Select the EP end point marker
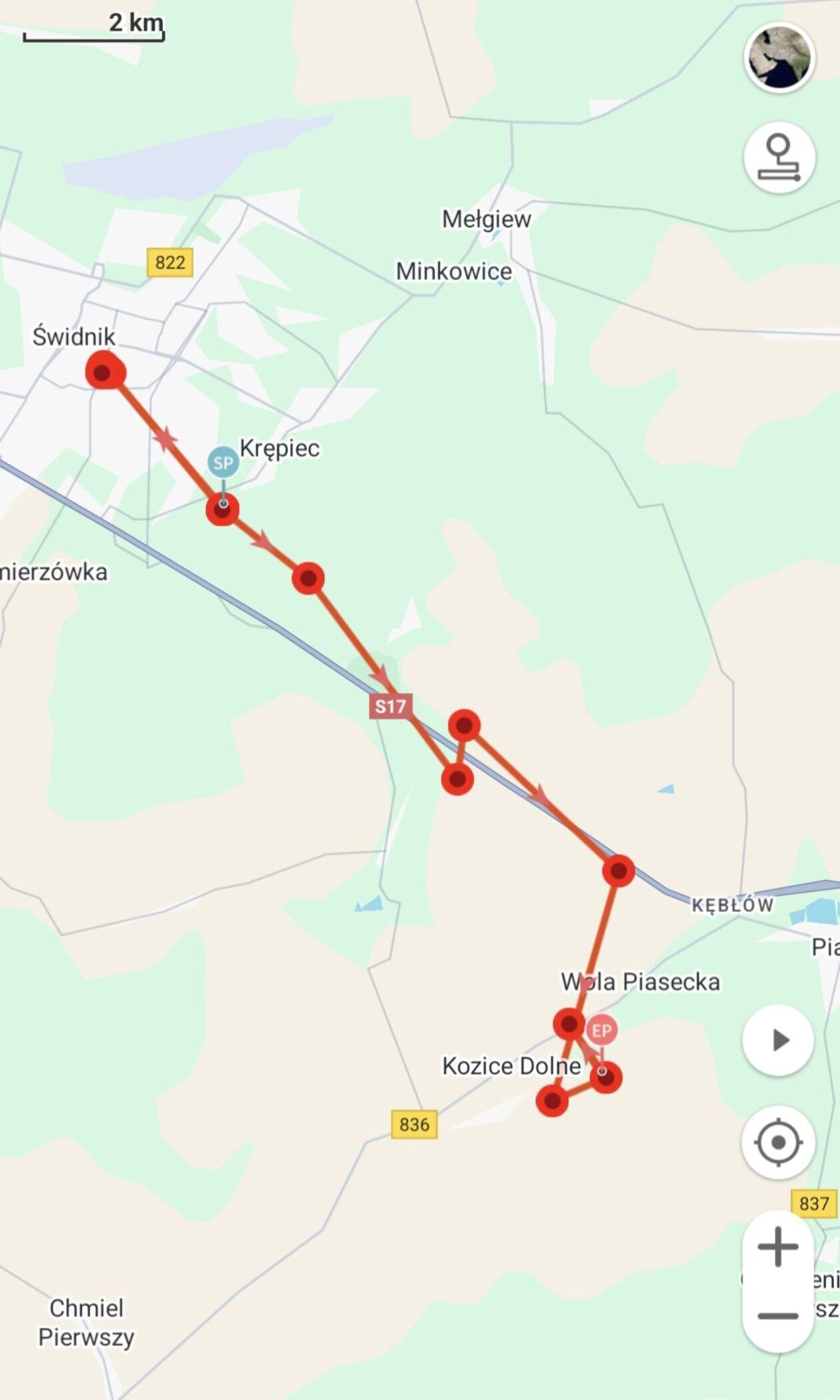 point(601,1031)
